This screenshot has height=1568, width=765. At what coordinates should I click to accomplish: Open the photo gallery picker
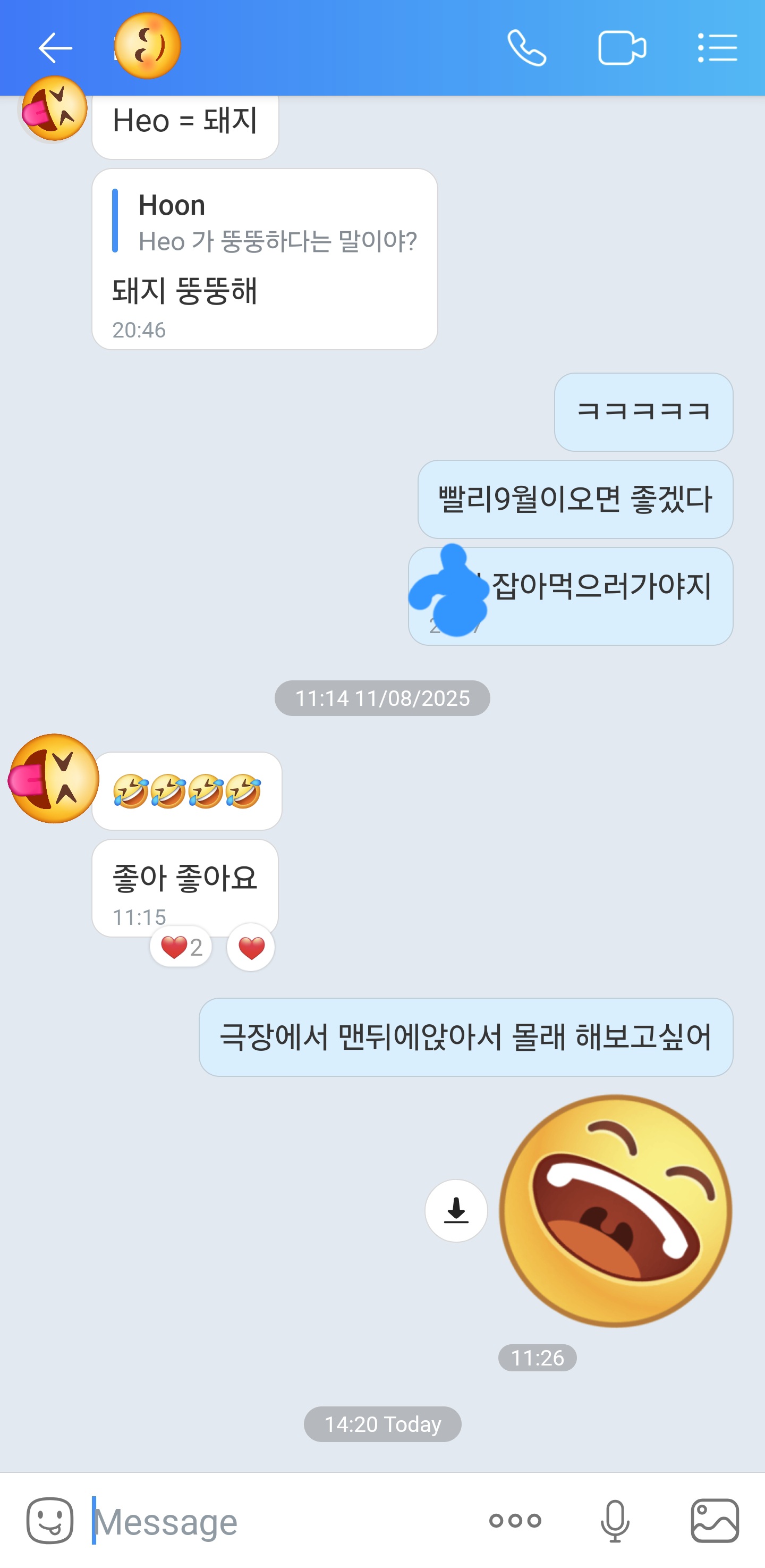715,1521
